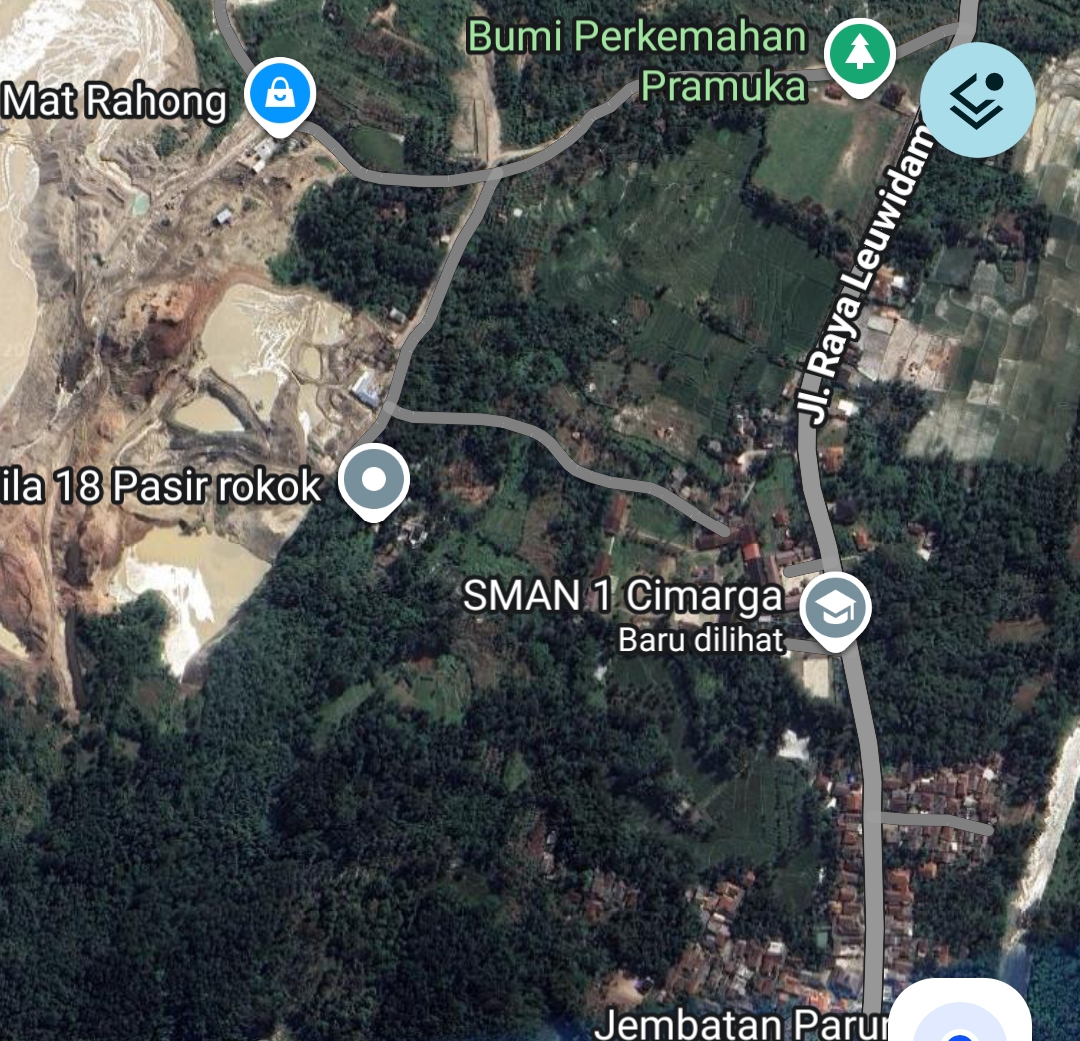The width and height of the screenshot is (1080, 1041).
Task: Center the map on my location
Action: pos(961,1018)
